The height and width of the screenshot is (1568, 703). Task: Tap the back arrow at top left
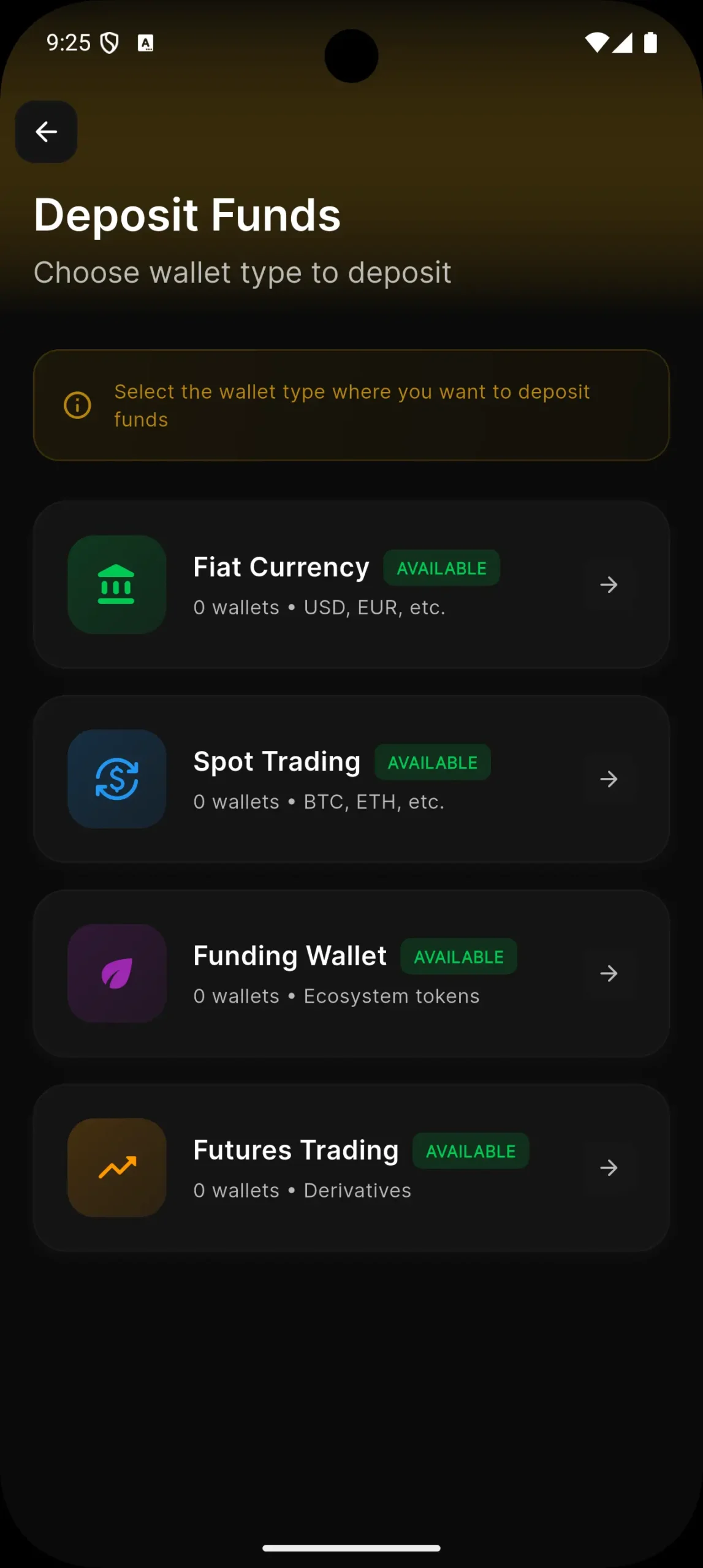click(x=45, y=131)
